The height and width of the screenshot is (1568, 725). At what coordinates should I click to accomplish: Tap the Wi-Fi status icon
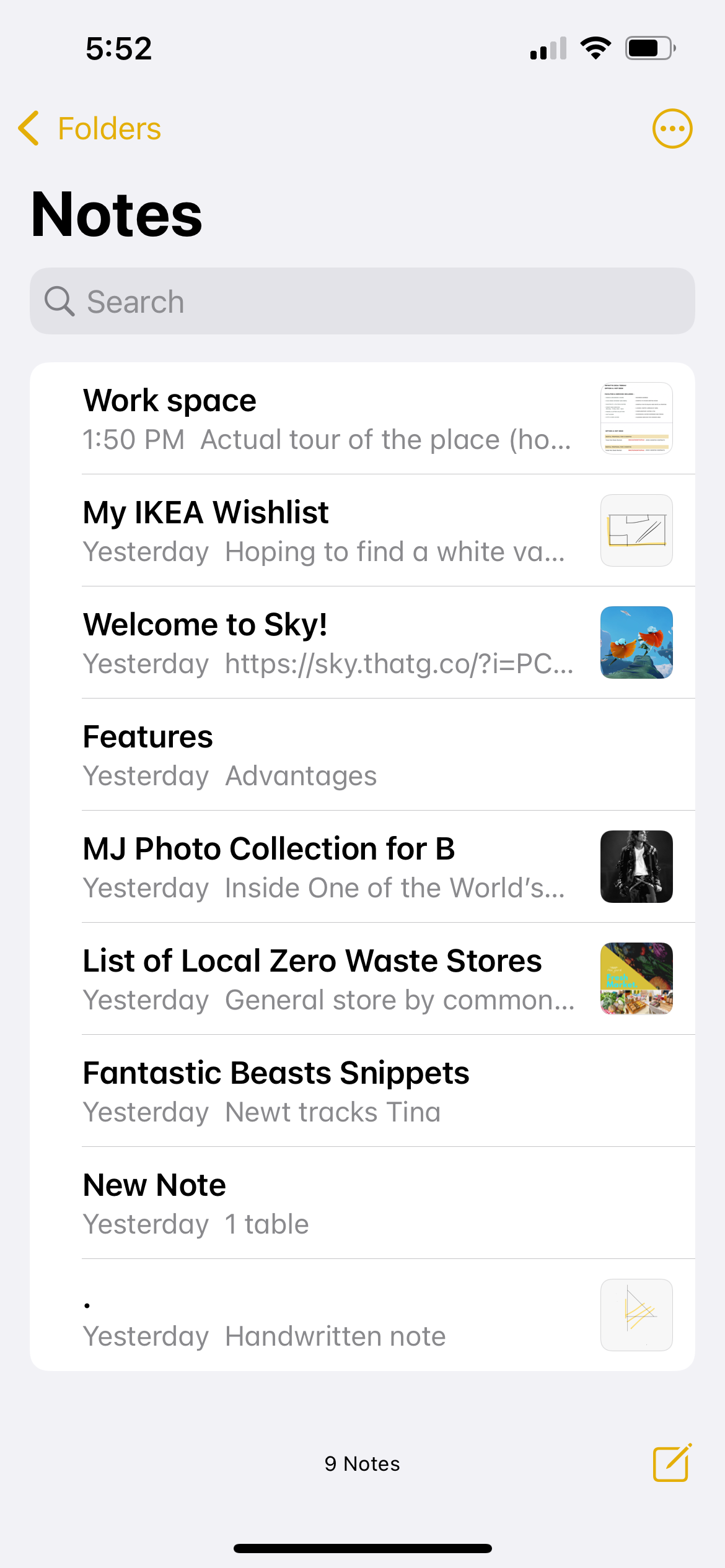tap(596, 47)
